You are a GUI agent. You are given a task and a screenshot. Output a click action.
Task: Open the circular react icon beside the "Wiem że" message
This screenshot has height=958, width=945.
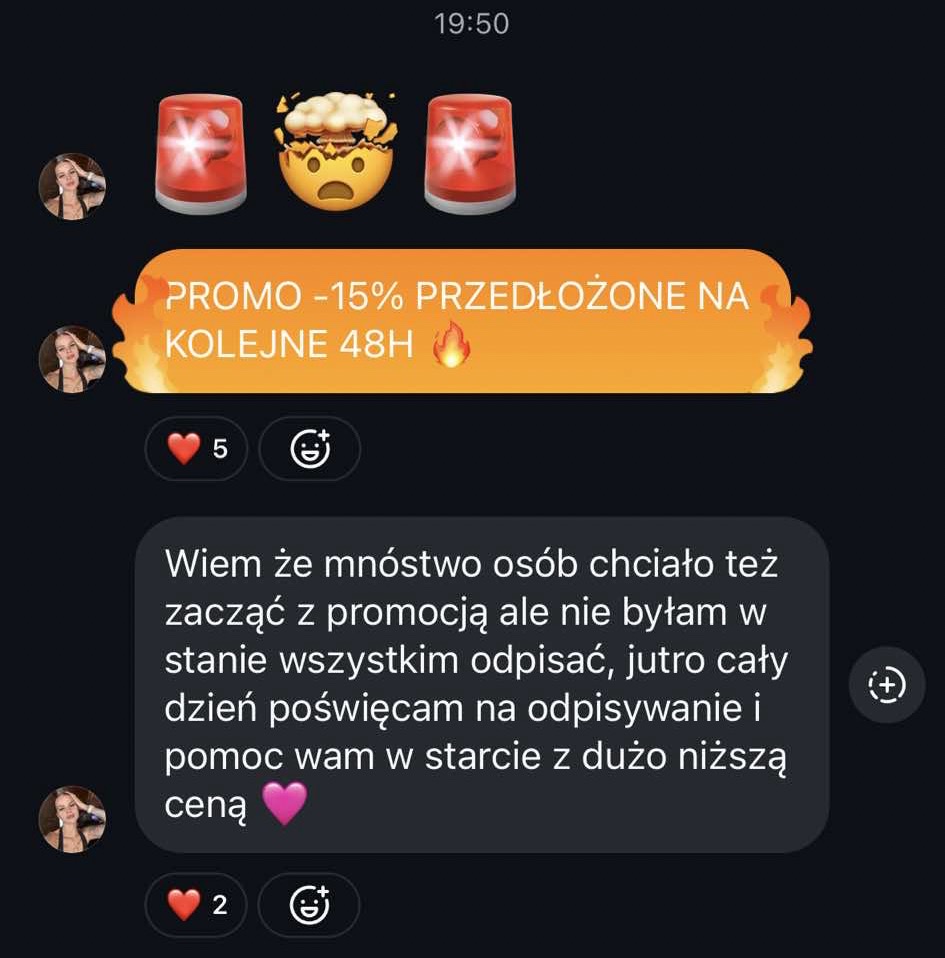pos(886,685)
